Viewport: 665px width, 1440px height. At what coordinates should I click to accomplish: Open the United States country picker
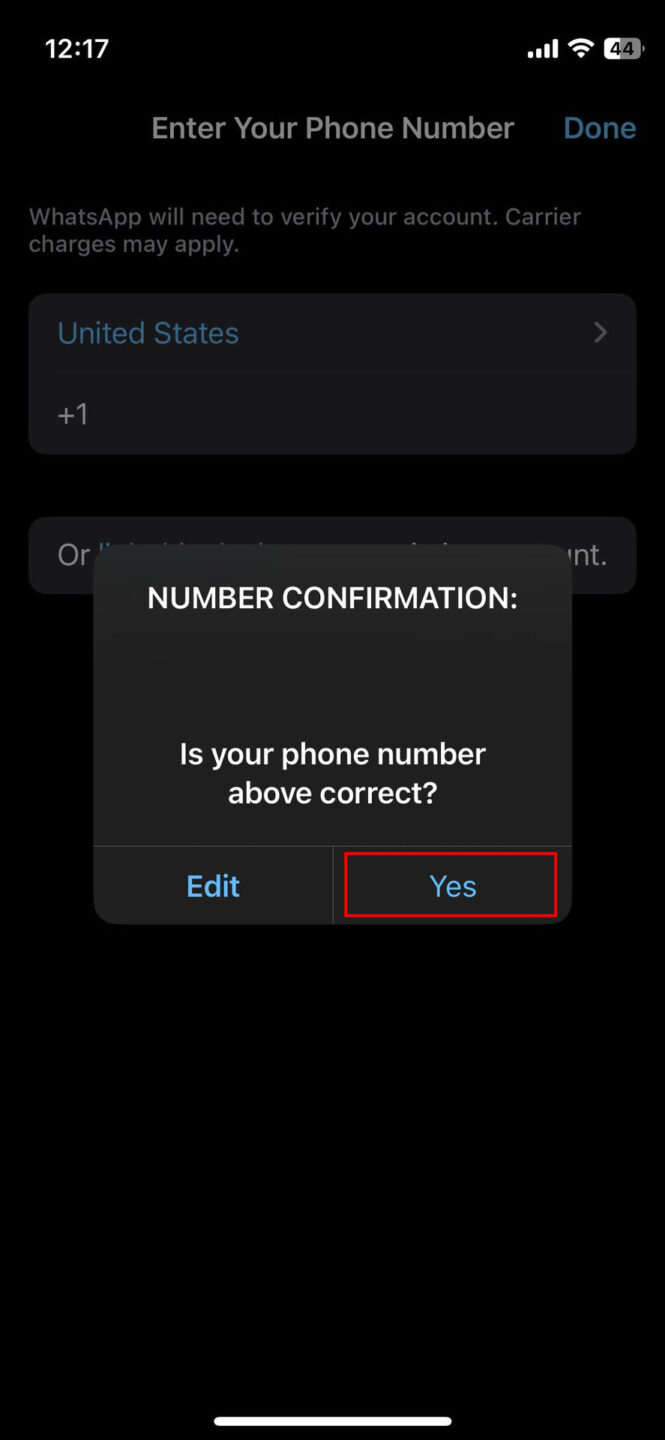click(x=332, y=333)
